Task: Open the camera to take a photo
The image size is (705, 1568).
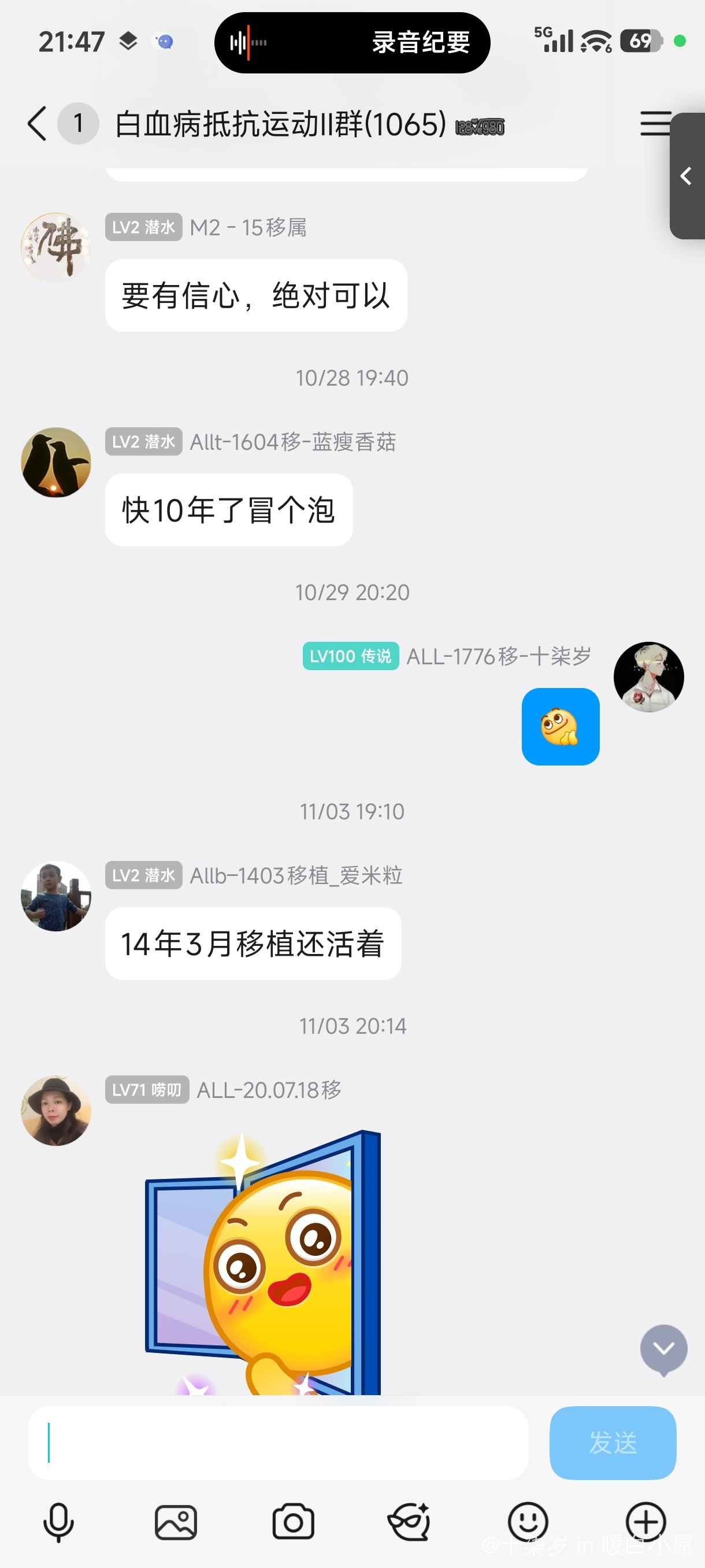Action: click(x=293, y=1522)
